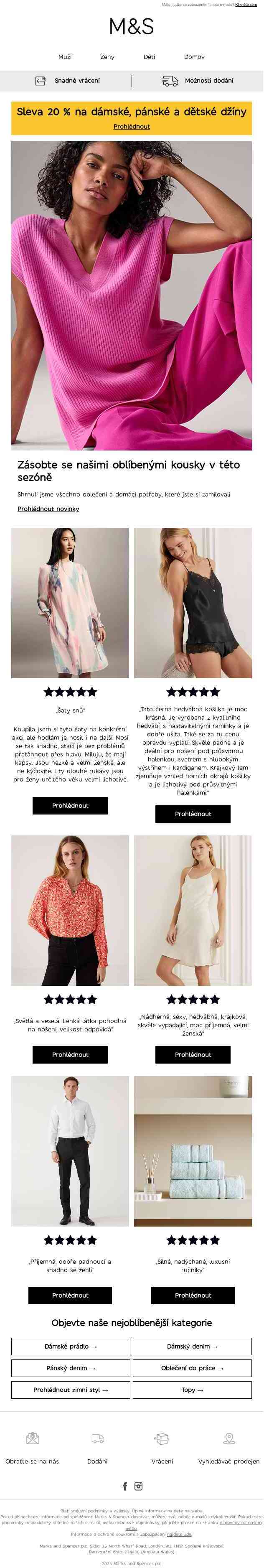Open the Facebook page icon

(x=125, y=1486)
